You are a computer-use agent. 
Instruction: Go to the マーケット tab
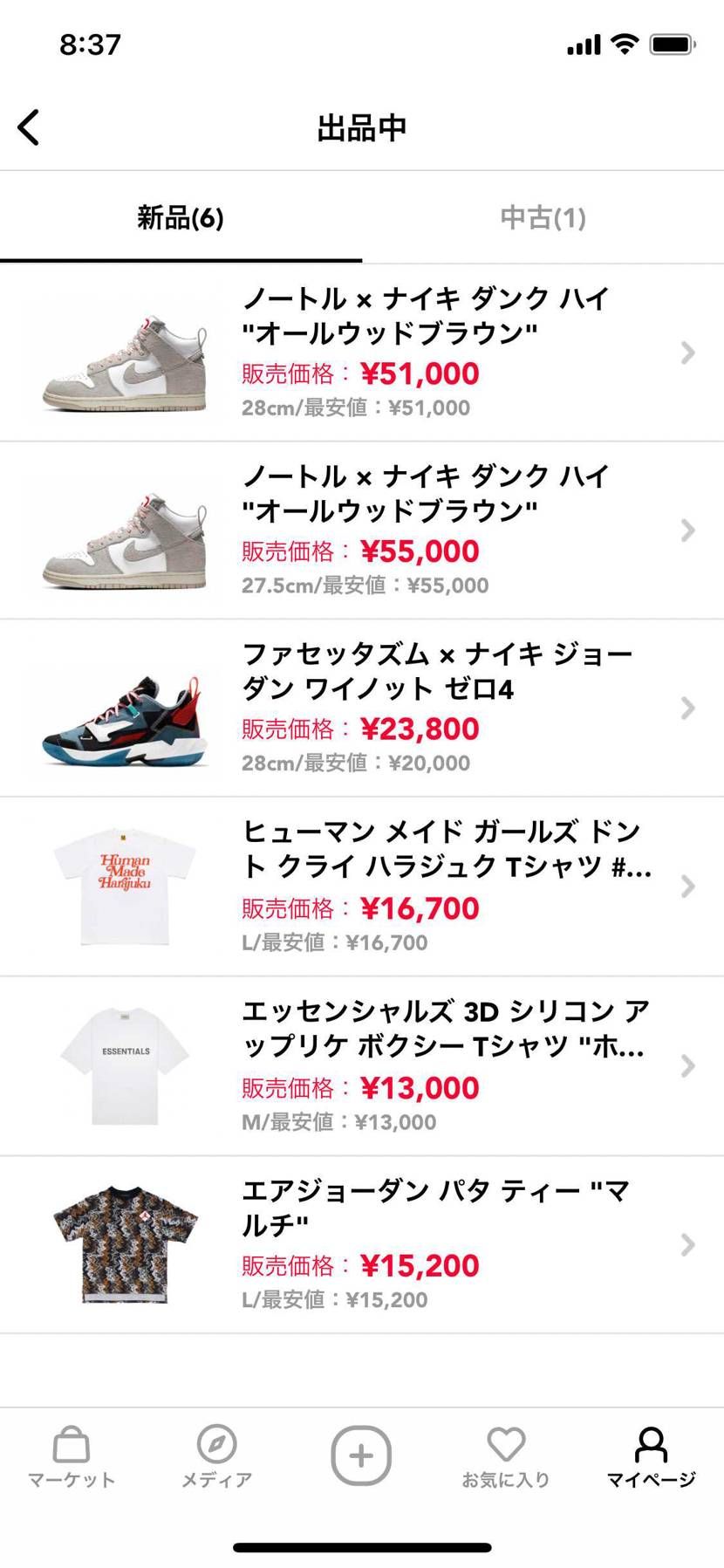pyautogui.click(x=72, y=1457)
